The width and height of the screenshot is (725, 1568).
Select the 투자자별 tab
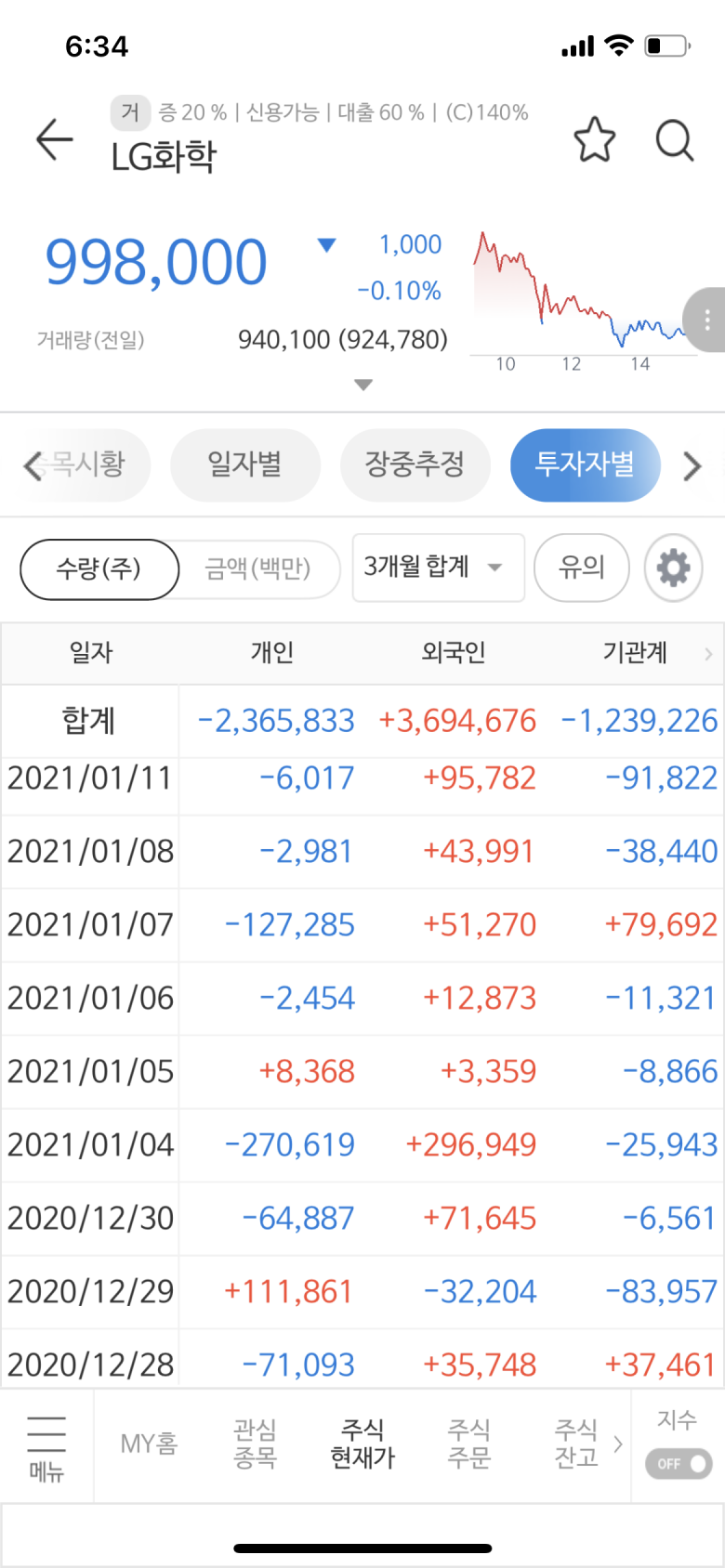[585, 464]
